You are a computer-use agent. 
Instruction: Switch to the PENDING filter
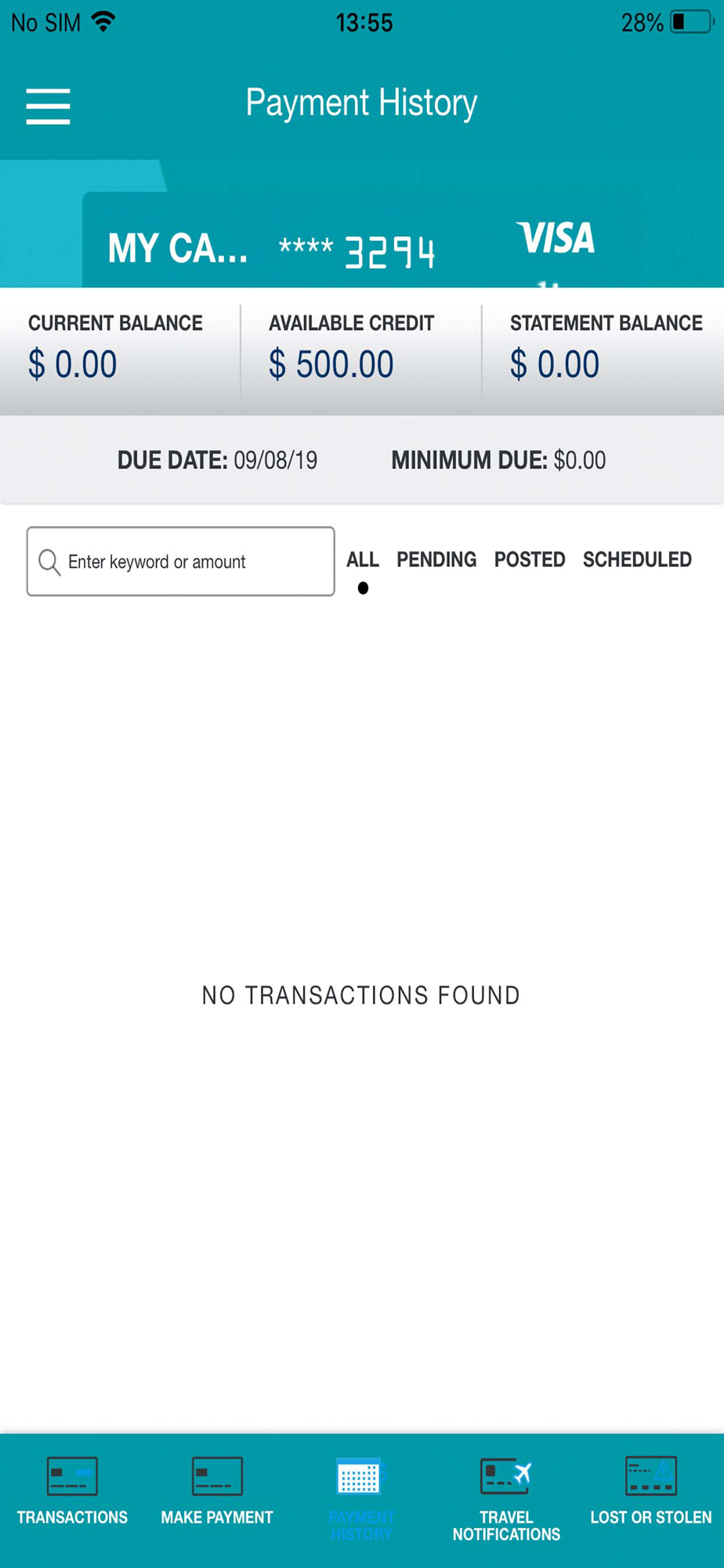(x=436, y=560)
